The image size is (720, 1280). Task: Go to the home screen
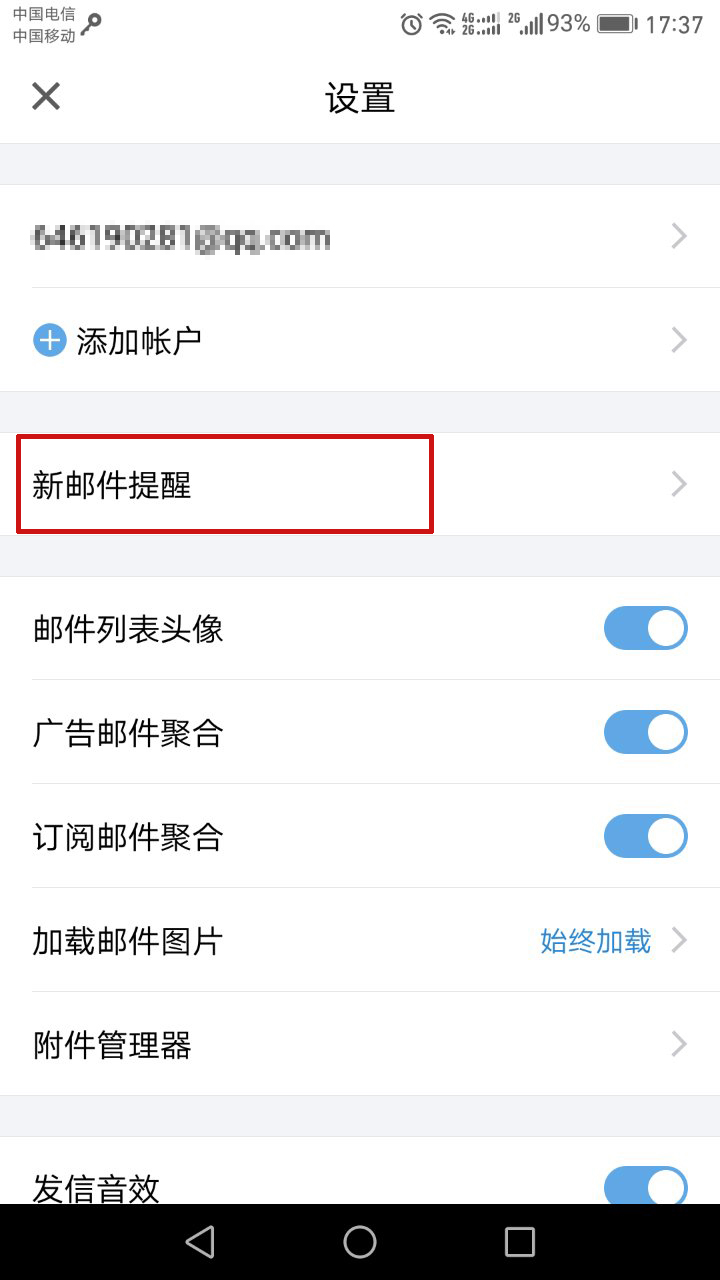(x=360, y=1242)
